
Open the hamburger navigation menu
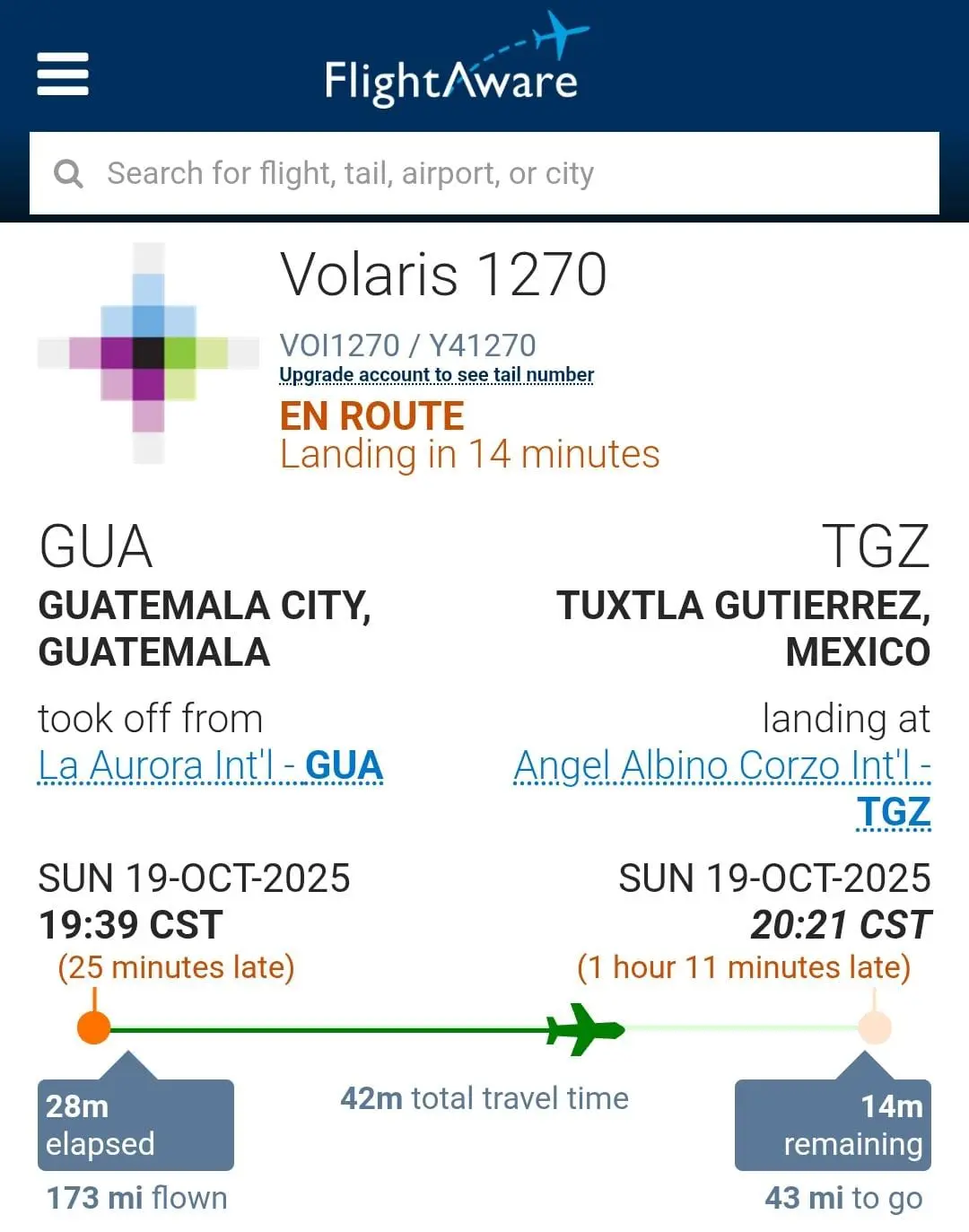pos(63,74)
